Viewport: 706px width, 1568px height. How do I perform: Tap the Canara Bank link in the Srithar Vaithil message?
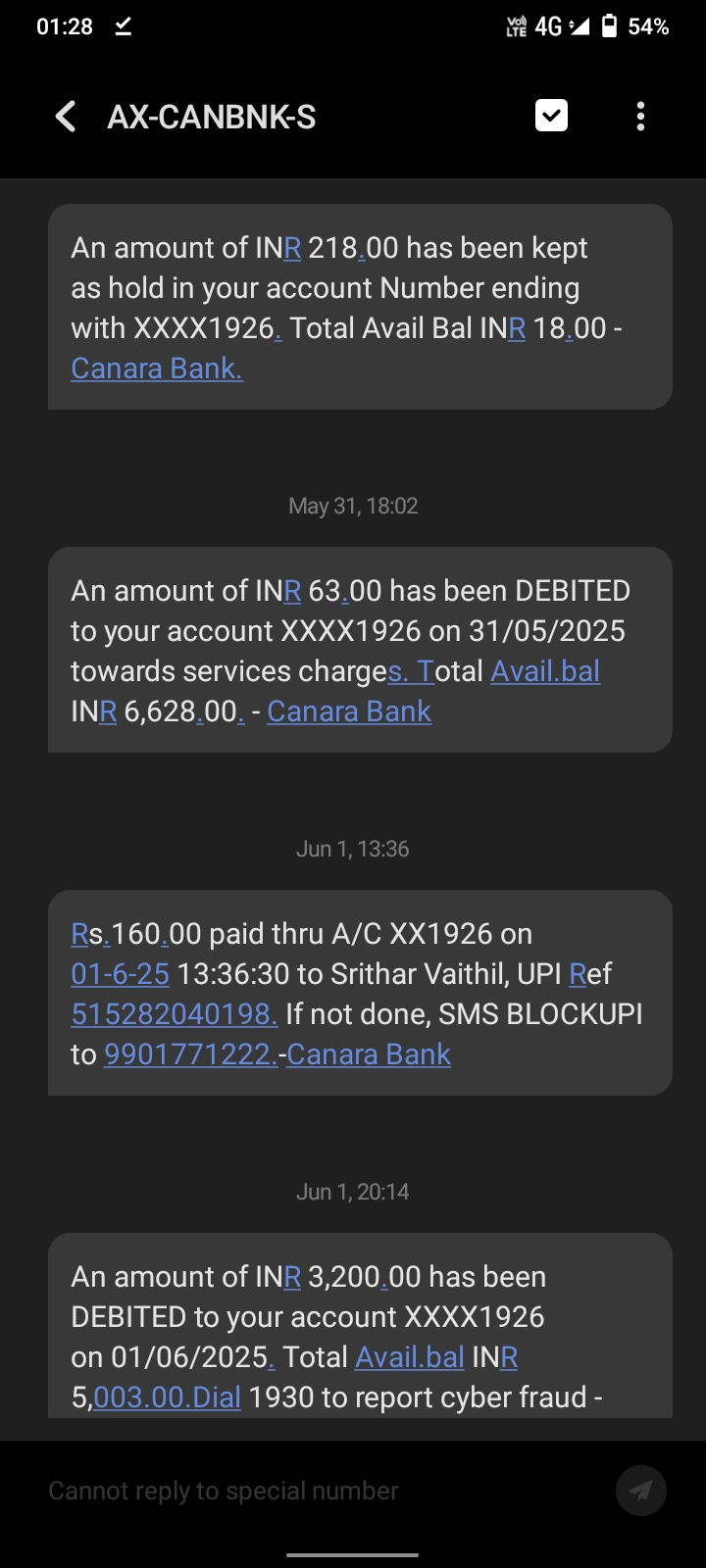[x=369, y=1054]
